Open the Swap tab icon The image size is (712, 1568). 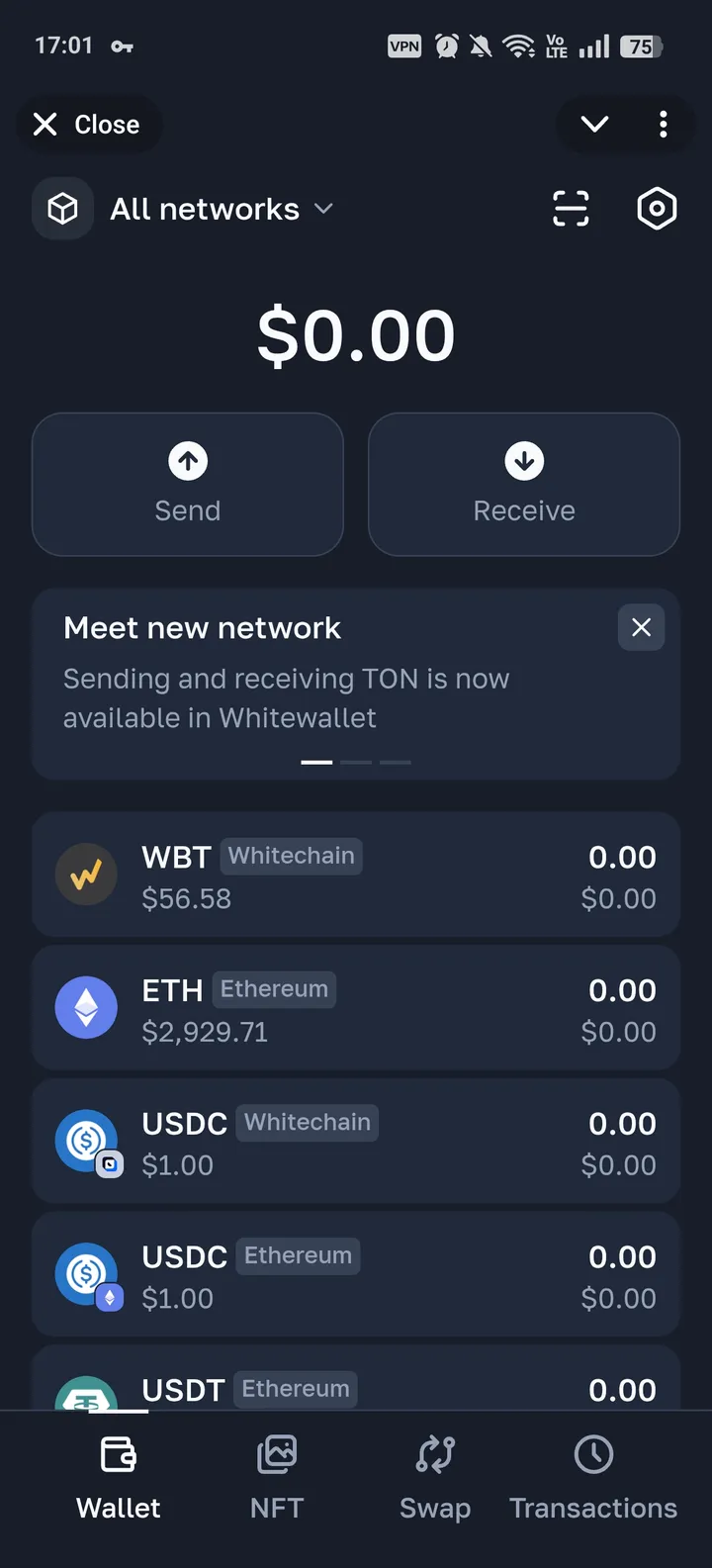pyautogui.click(x=434, y=1454)
